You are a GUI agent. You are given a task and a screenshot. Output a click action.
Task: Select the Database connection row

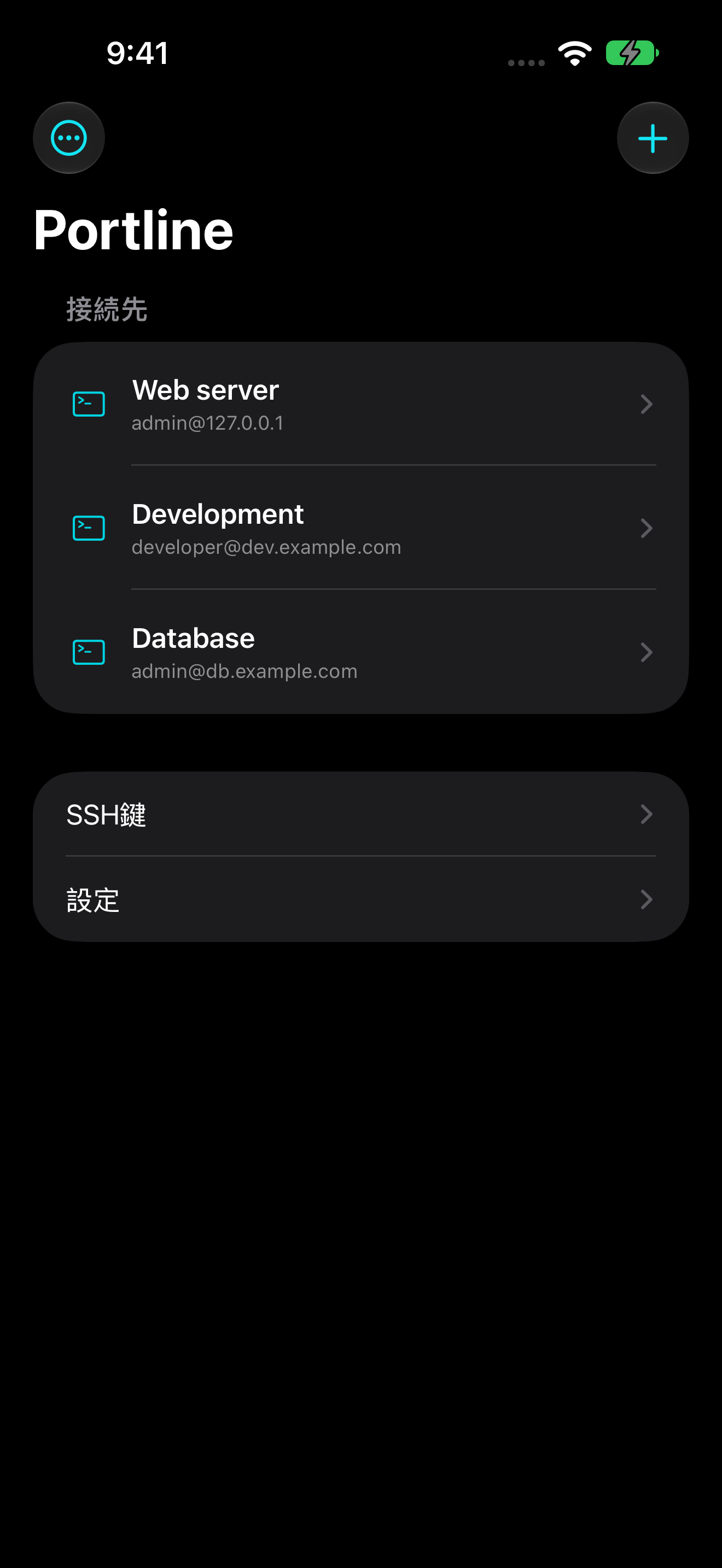click(x=361, y=652)
